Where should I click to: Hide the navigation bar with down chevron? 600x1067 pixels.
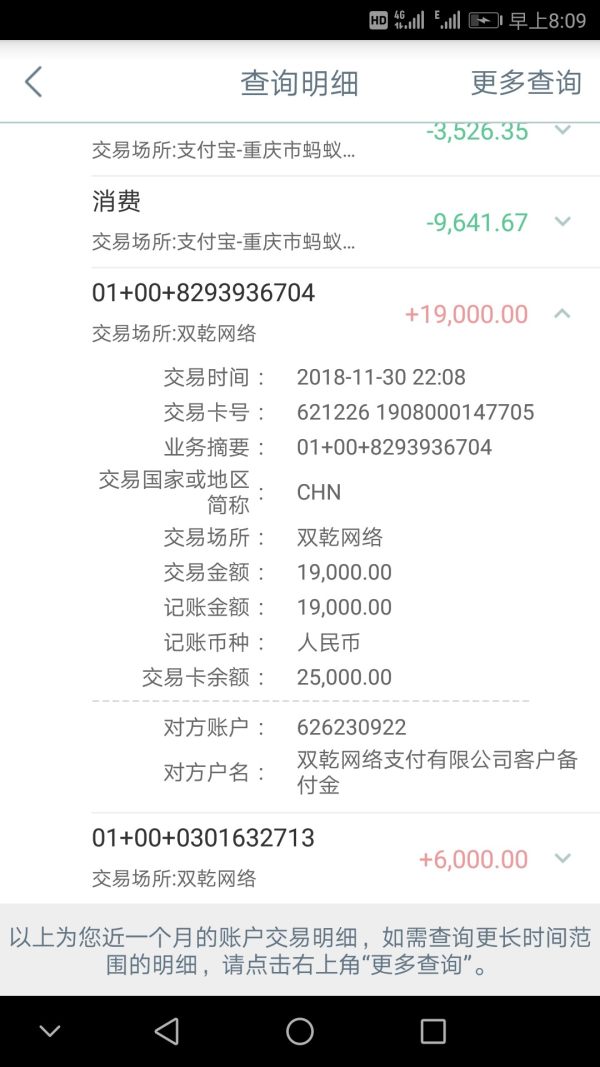(x=50, y=1031)
